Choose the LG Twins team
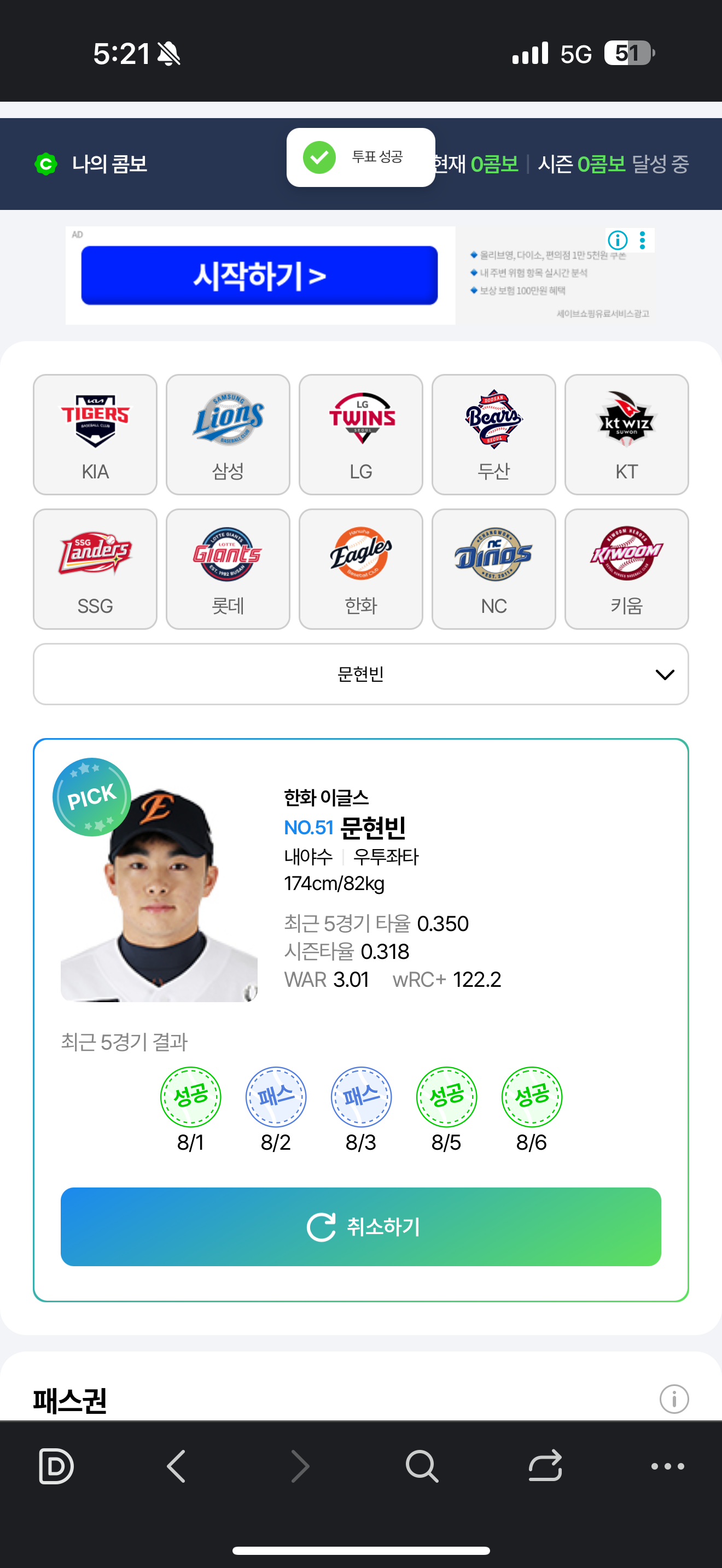This screenshot has width=722, height=1568. 360,434
